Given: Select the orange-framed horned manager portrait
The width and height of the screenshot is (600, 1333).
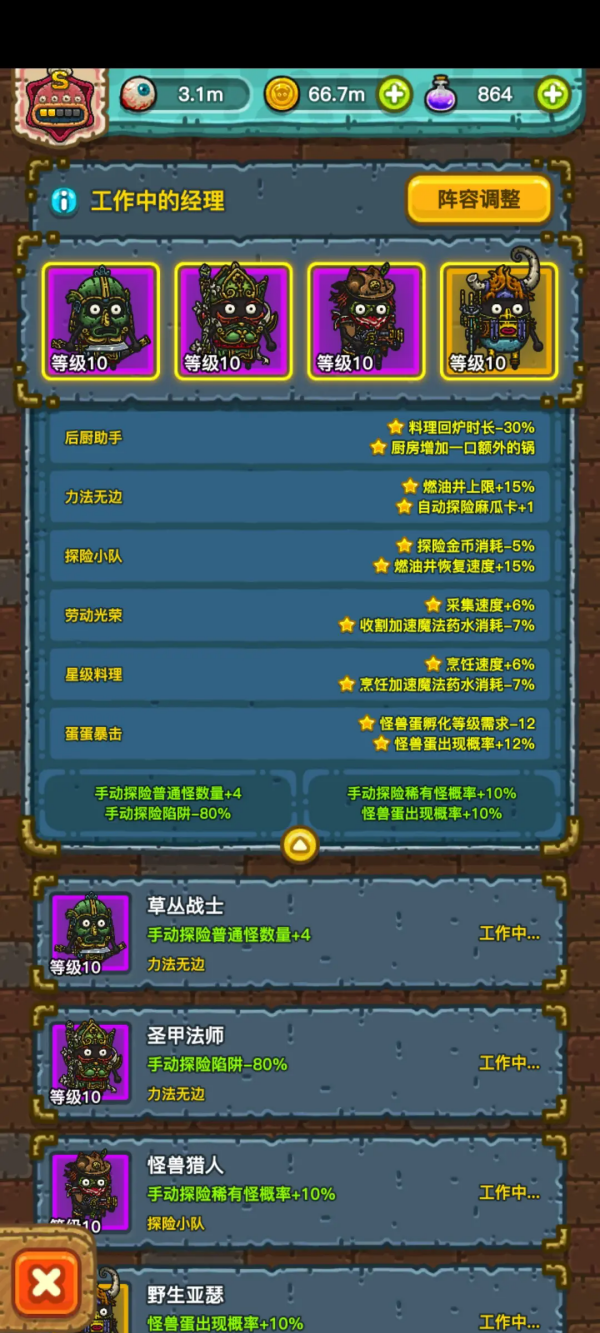Looking at the screenshot, I should (498, 321).
